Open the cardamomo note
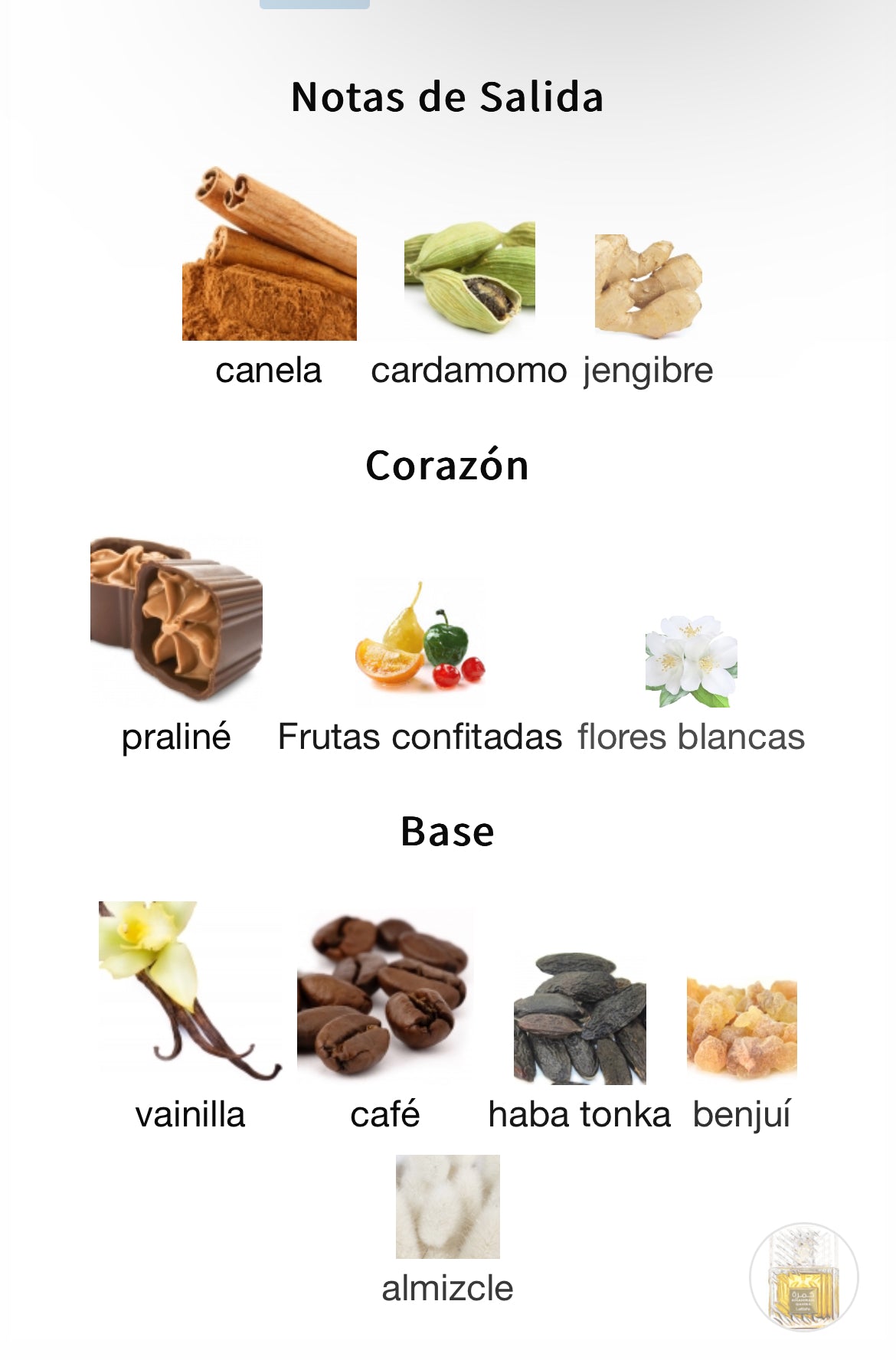The width and height of the screenshot is (896, 1360). coord(469,277)
